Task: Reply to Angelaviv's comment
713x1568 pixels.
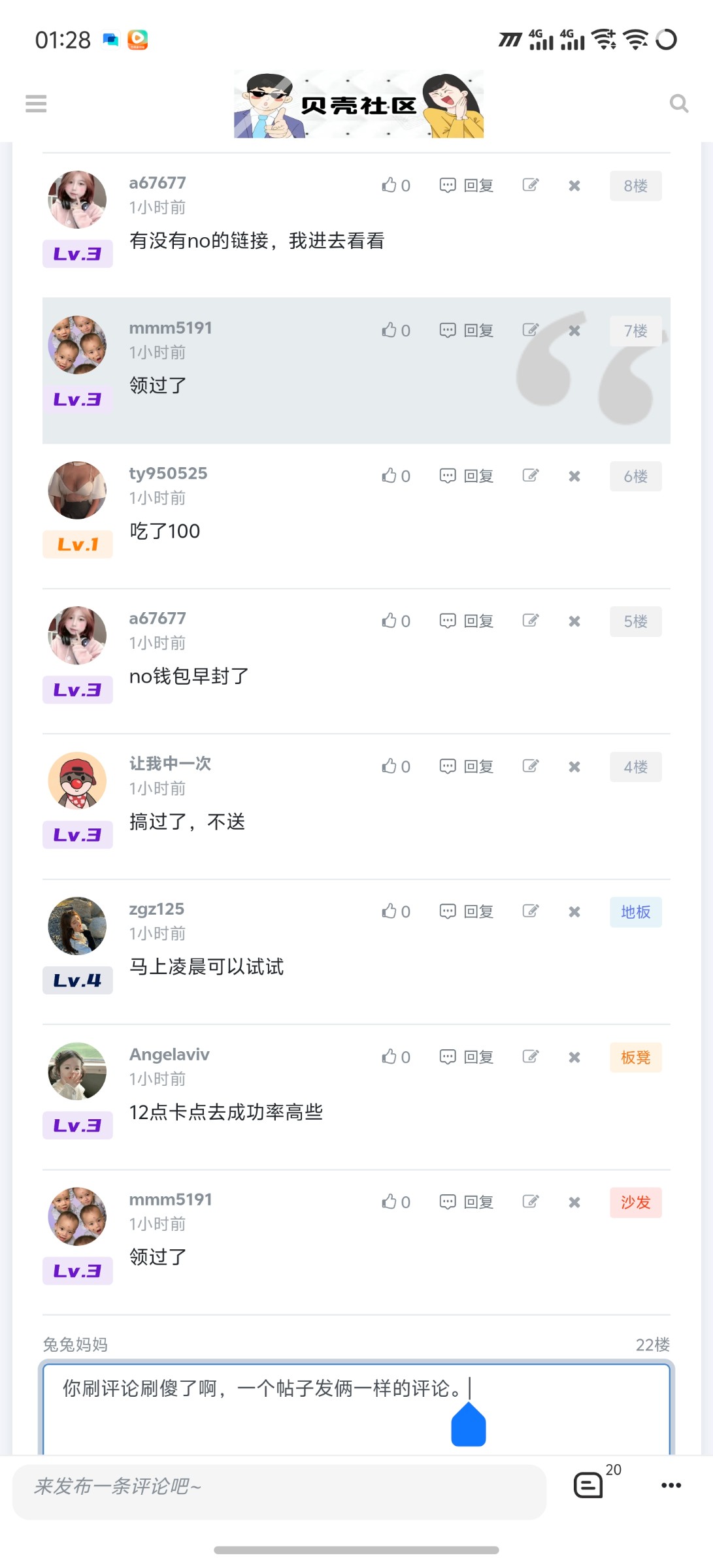Action: click(467, 1057)
